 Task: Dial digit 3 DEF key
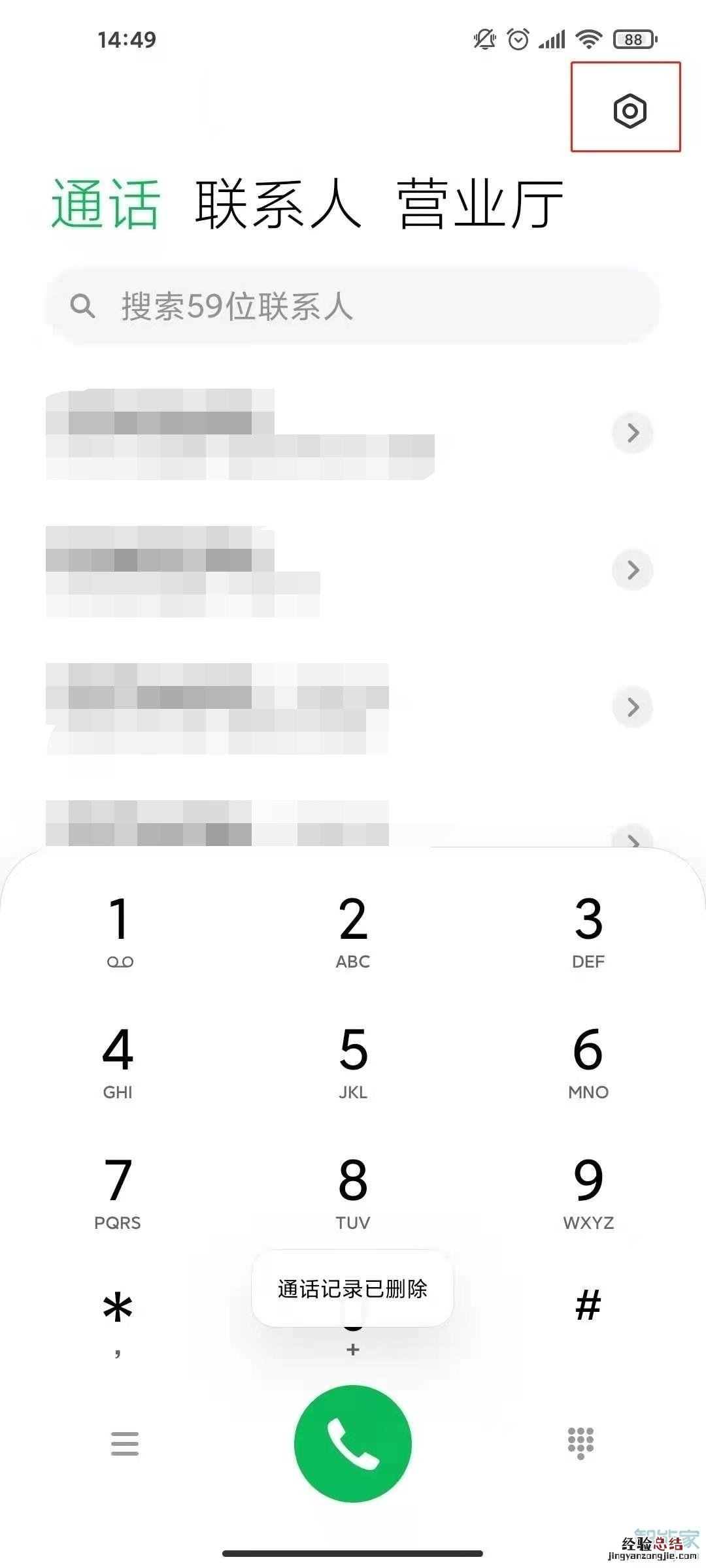pos(588,930)
